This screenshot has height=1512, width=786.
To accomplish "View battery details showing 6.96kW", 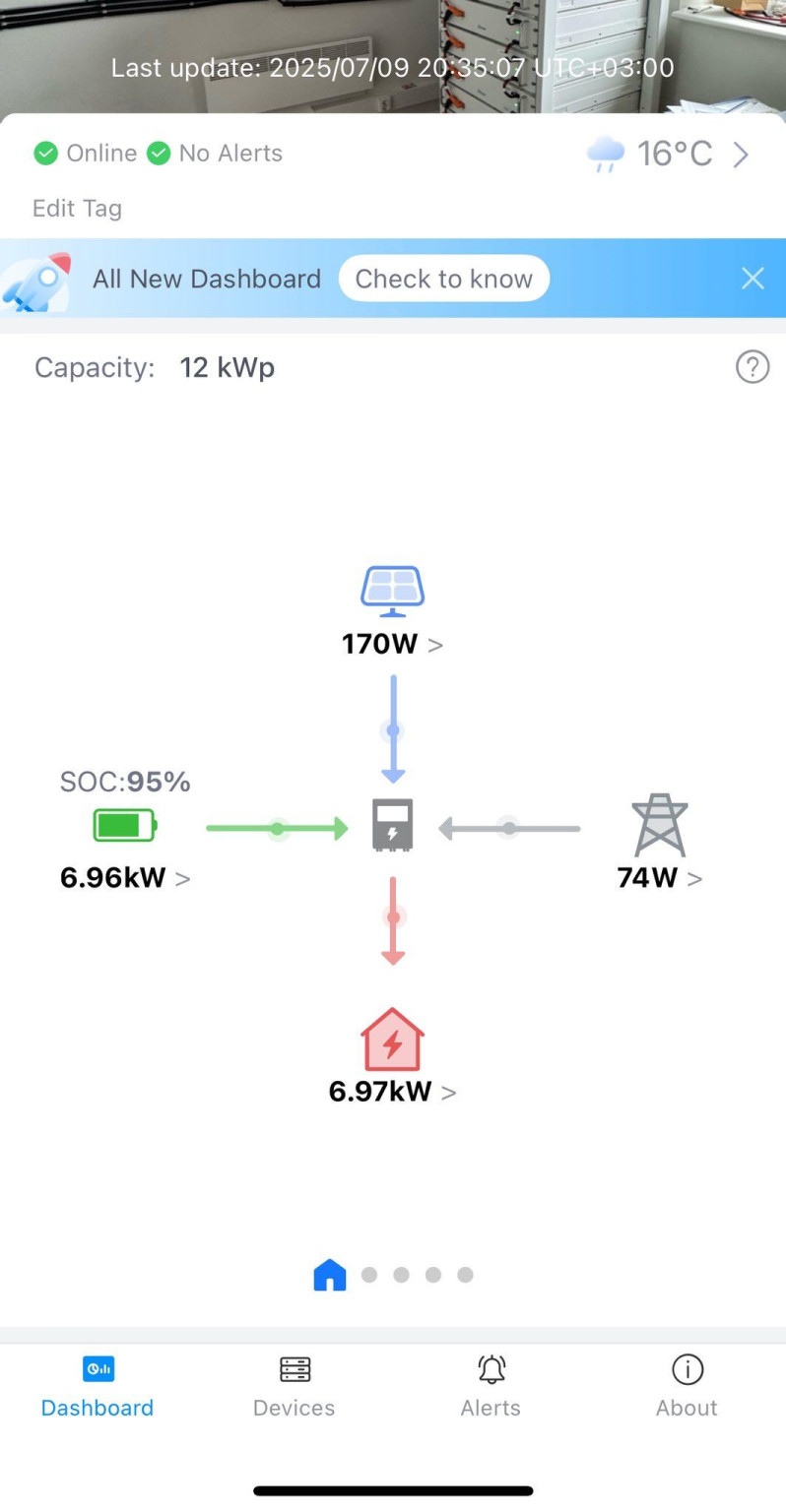I will 125,877.
